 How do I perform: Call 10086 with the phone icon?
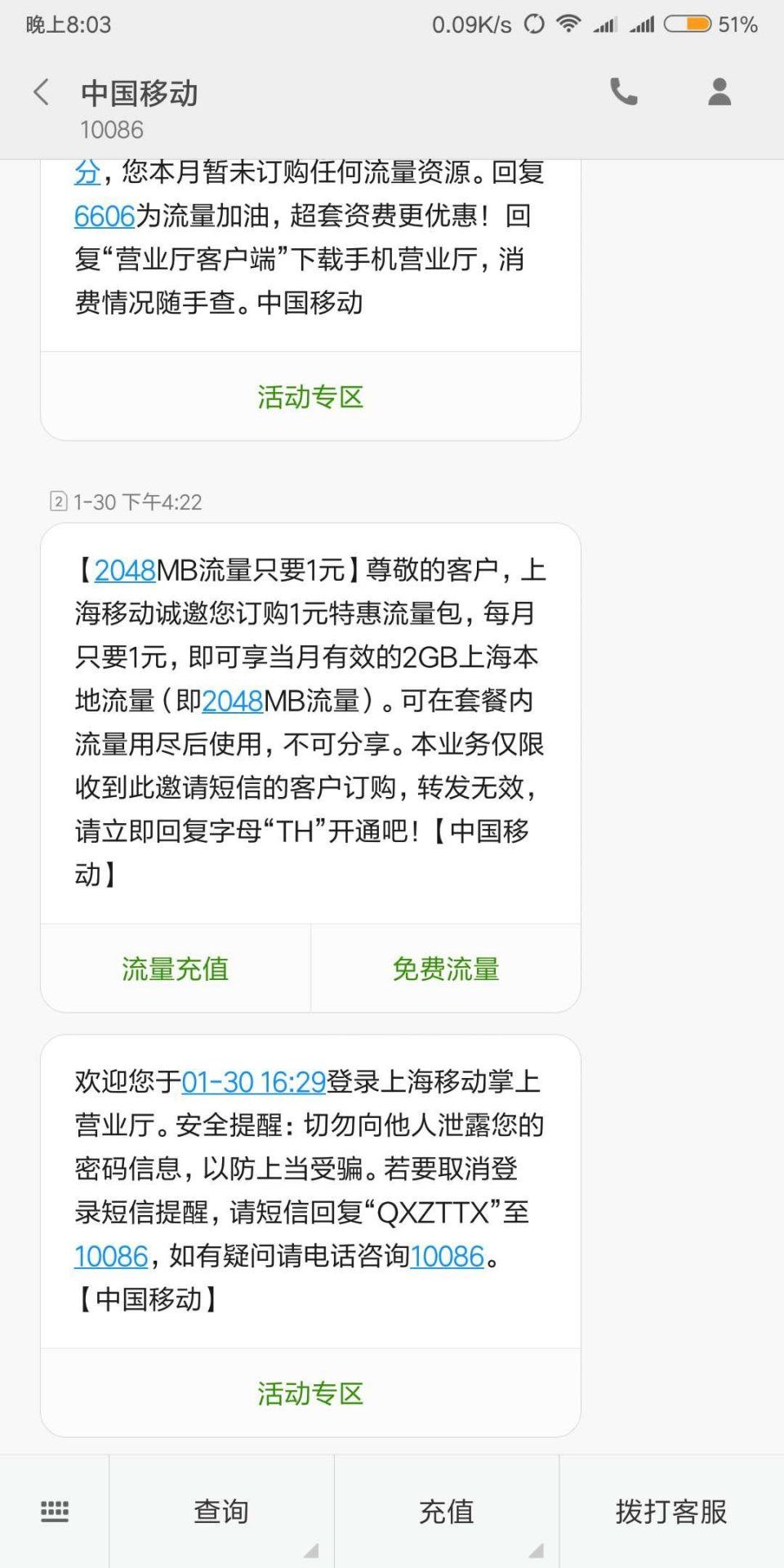click(623, 92)
